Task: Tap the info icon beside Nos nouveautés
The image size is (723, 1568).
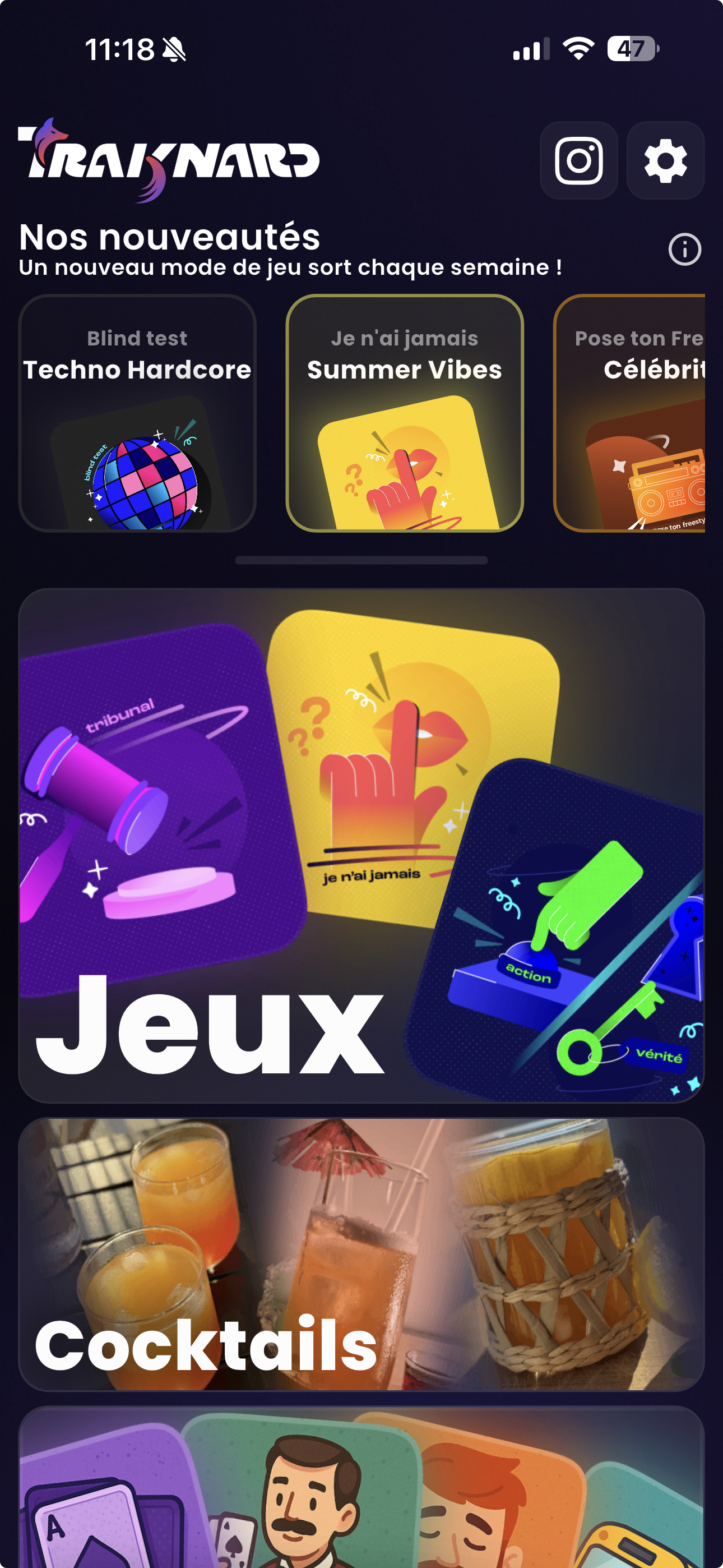Action: pyautogui.click(x=684, y=250)
